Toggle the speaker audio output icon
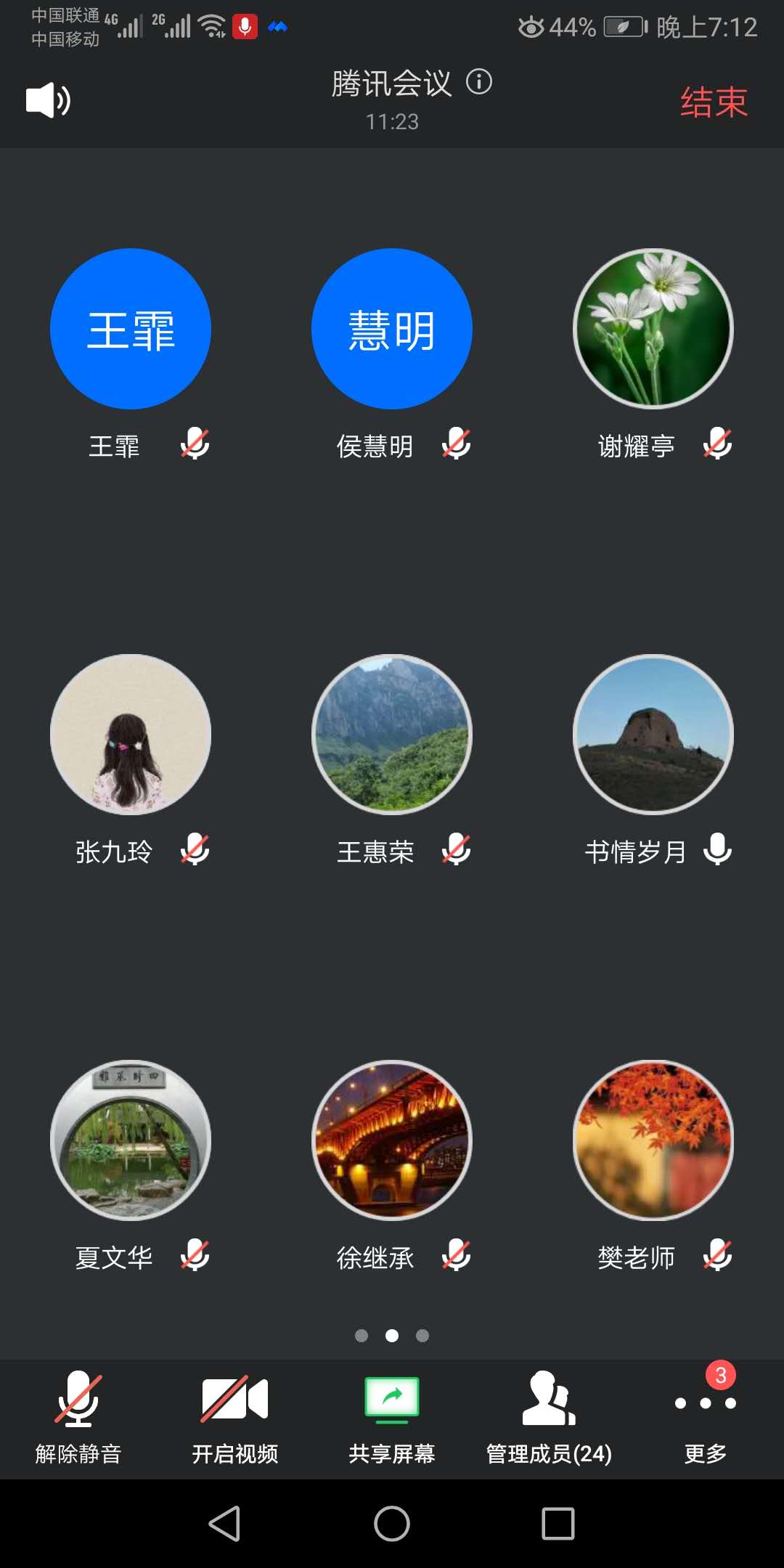Viewport: 784px width, 1568px height. [x=48, y=100]
